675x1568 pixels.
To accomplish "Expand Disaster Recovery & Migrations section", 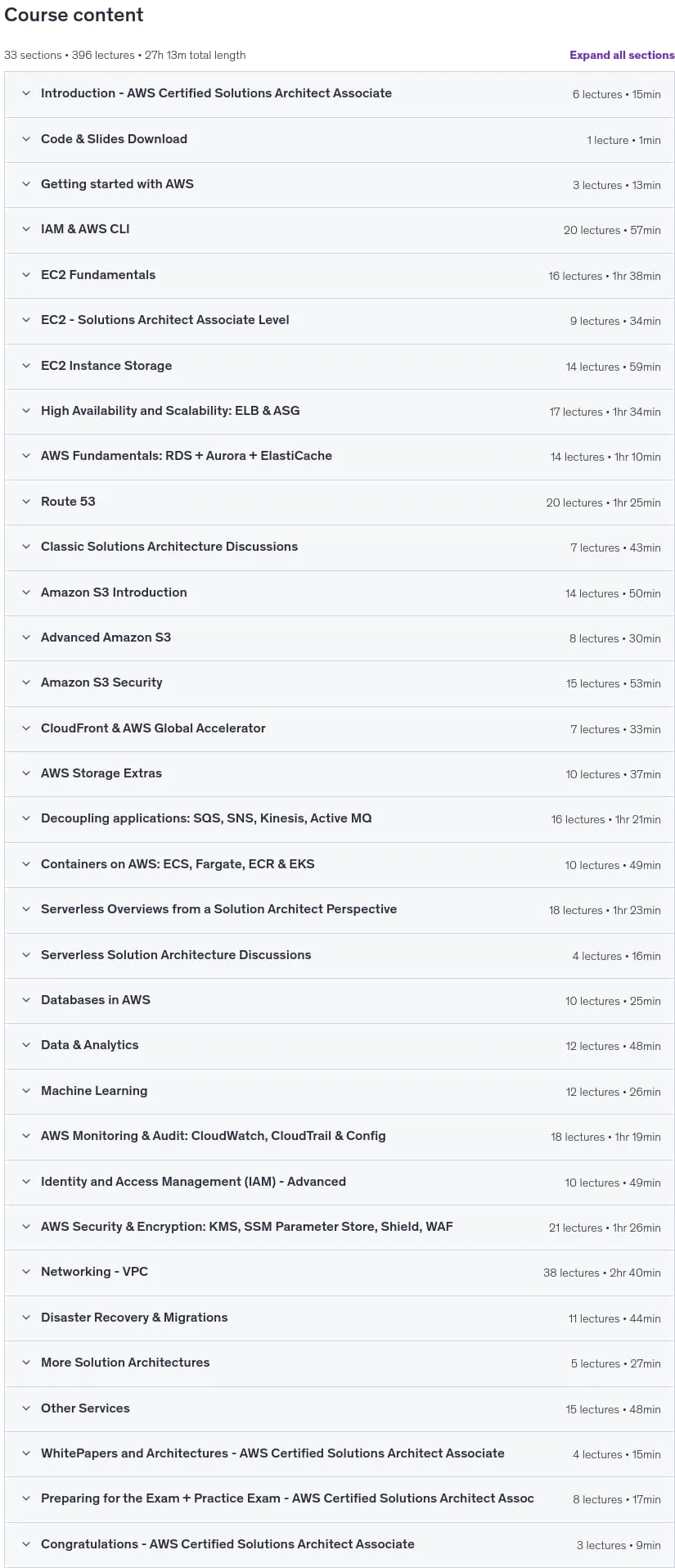I will point(340,1318).
